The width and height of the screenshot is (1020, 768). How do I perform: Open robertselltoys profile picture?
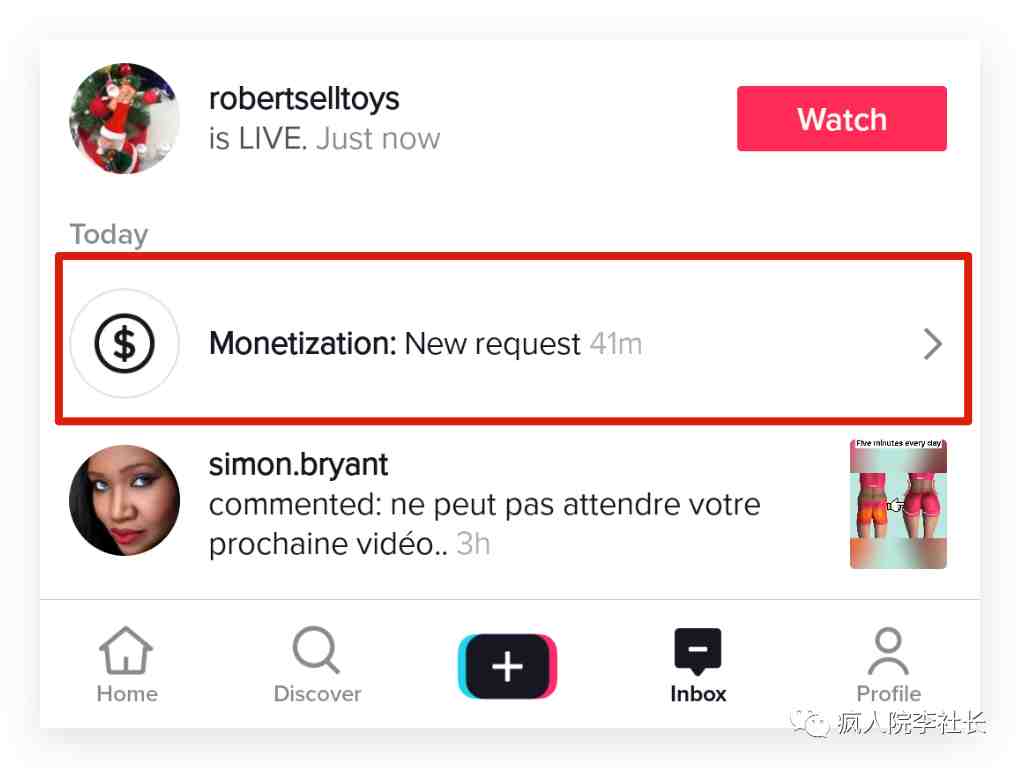(124, 119)
